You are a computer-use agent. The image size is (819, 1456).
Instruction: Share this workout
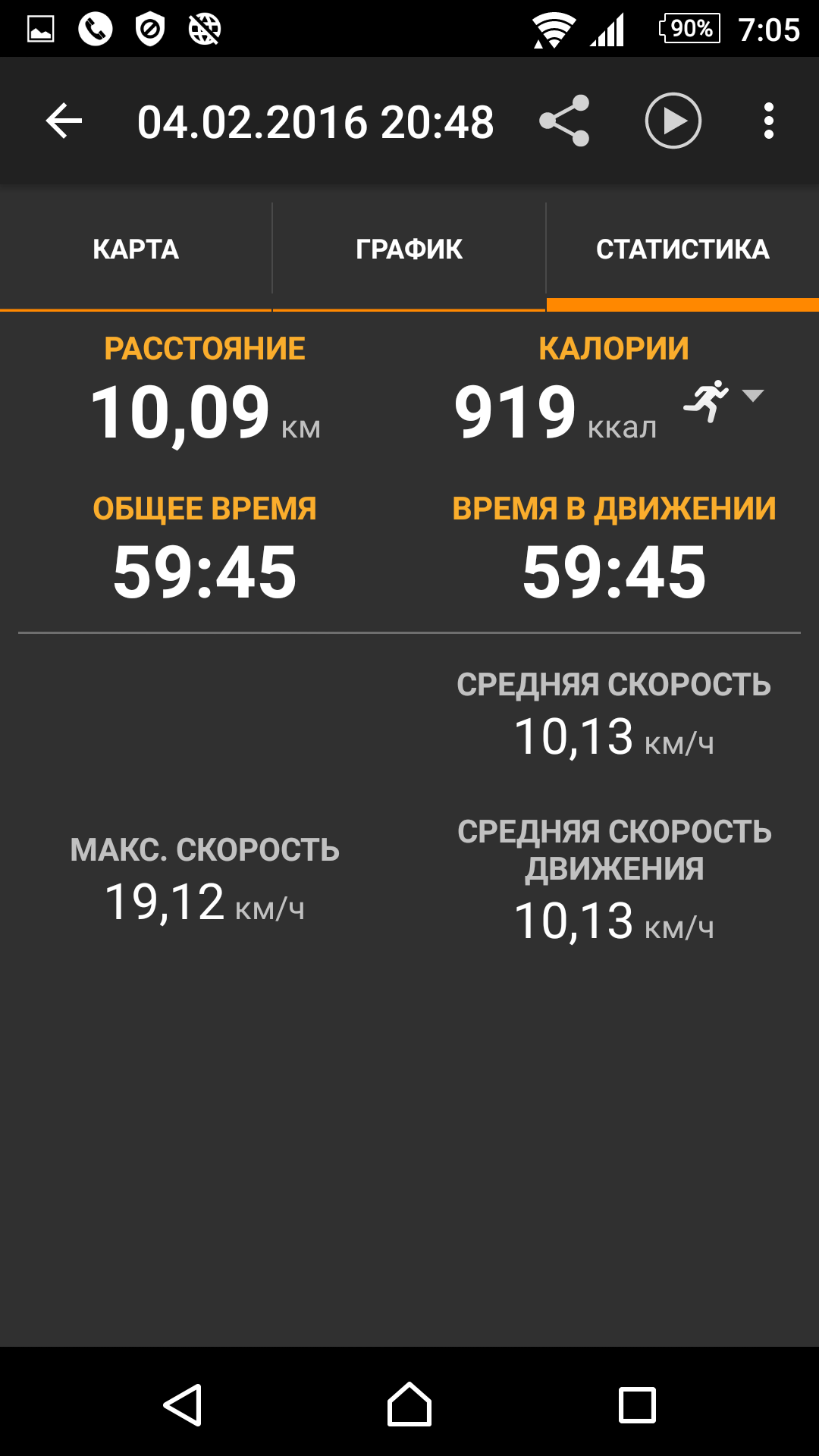tap(564, 121)
